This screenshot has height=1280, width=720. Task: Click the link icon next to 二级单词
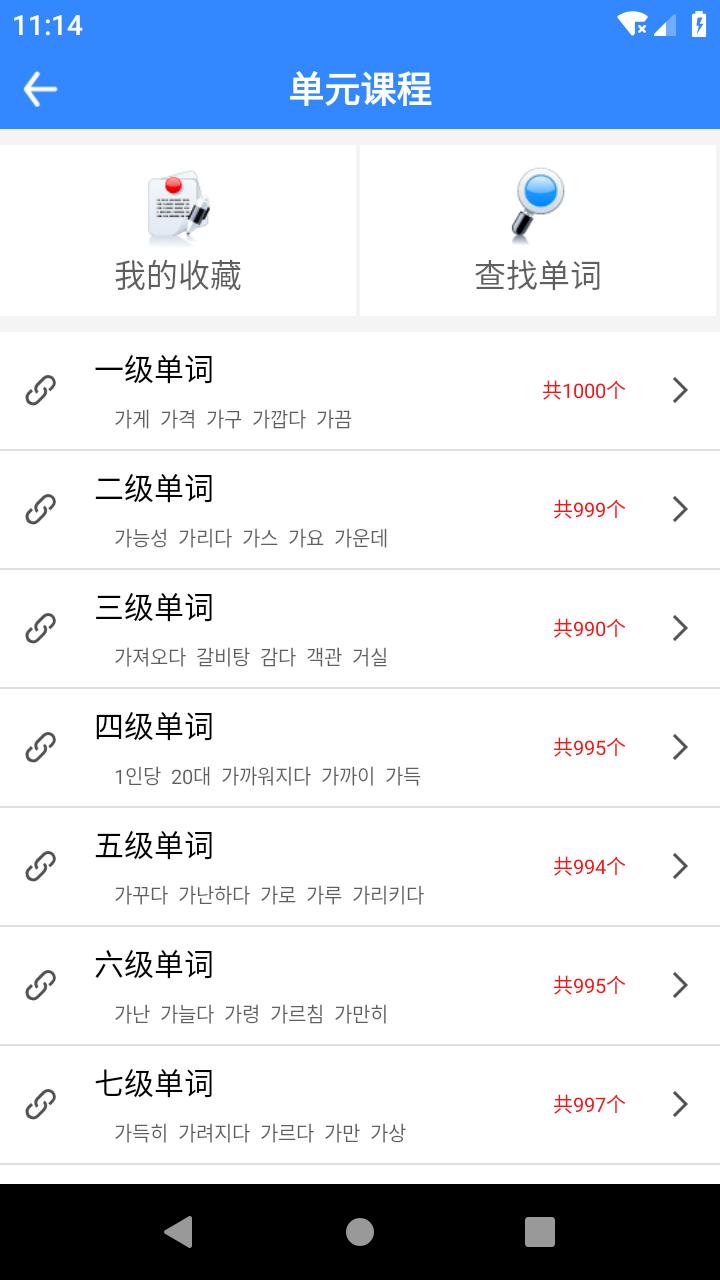(x=38, y=509)
